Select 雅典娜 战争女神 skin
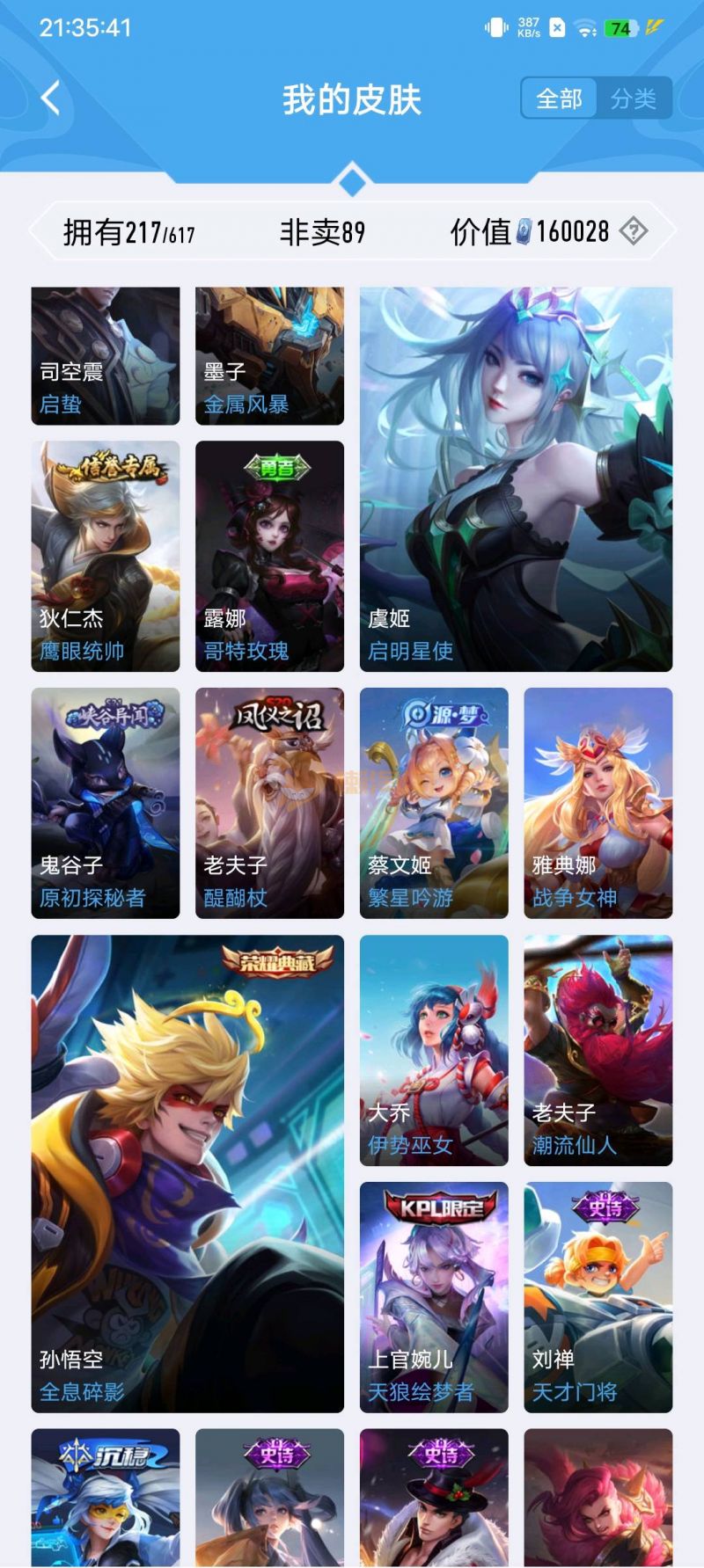Image resolution: width=704 pixels, height=1568 pixels. click(598, 803)
